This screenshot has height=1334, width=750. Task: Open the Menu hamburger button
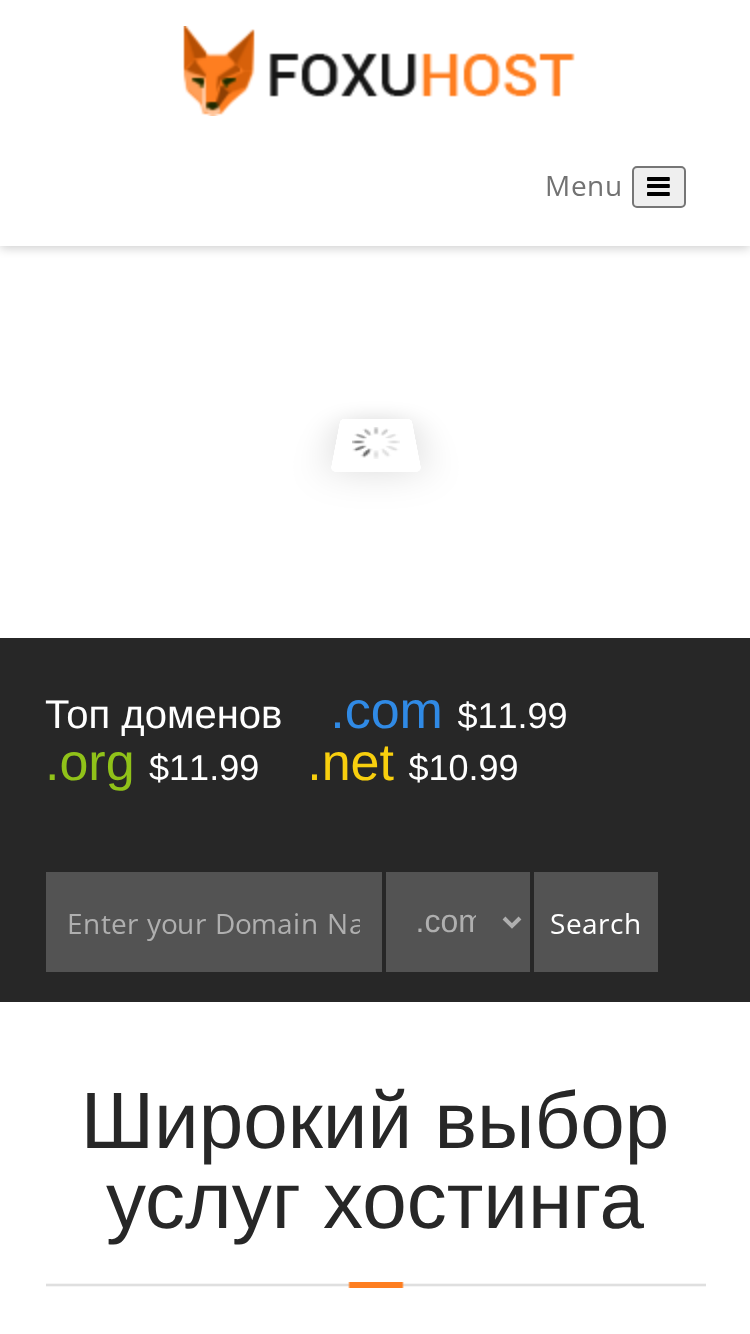[658, 187]
